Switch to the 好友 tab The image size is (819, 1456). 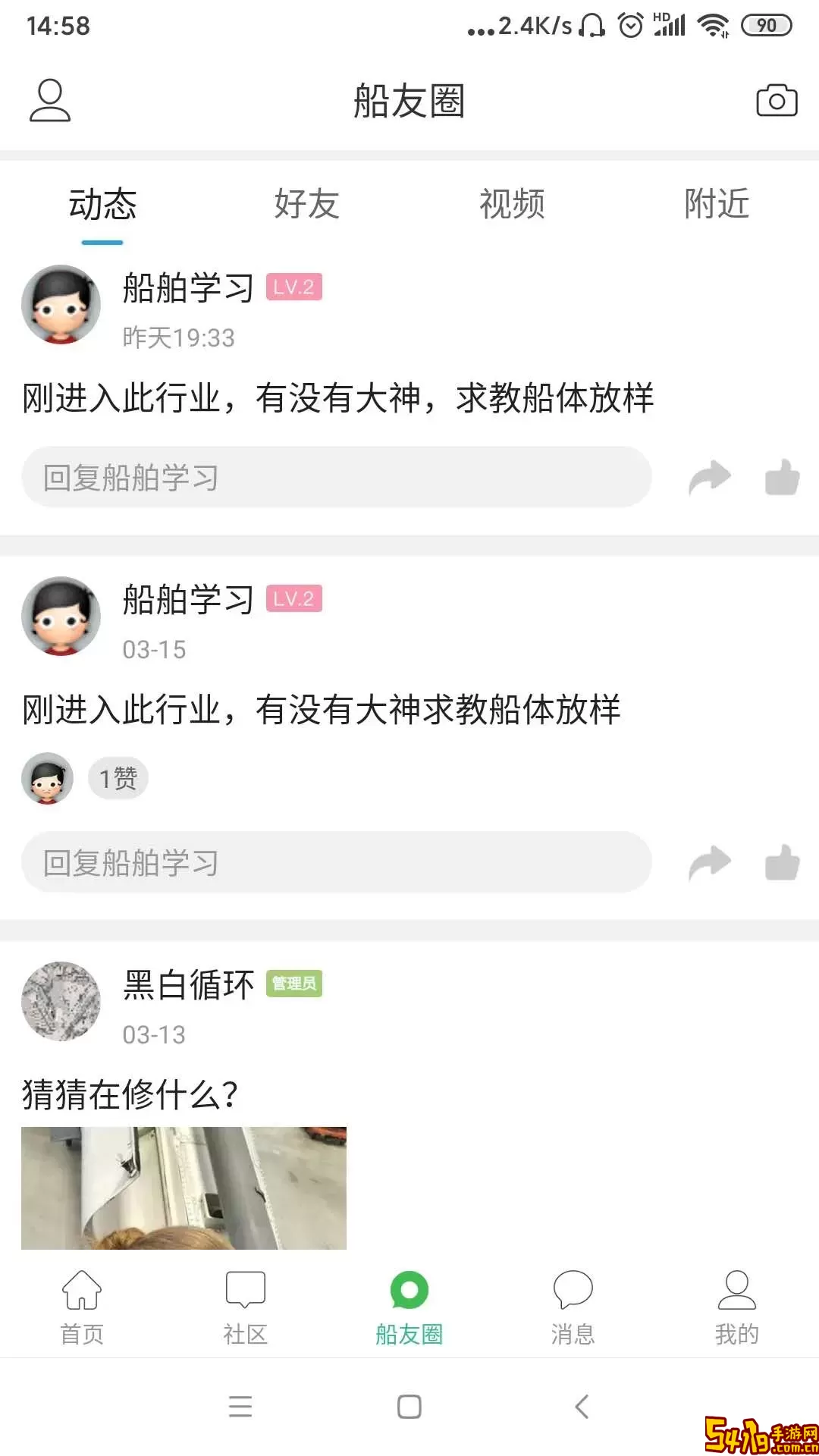307,204
